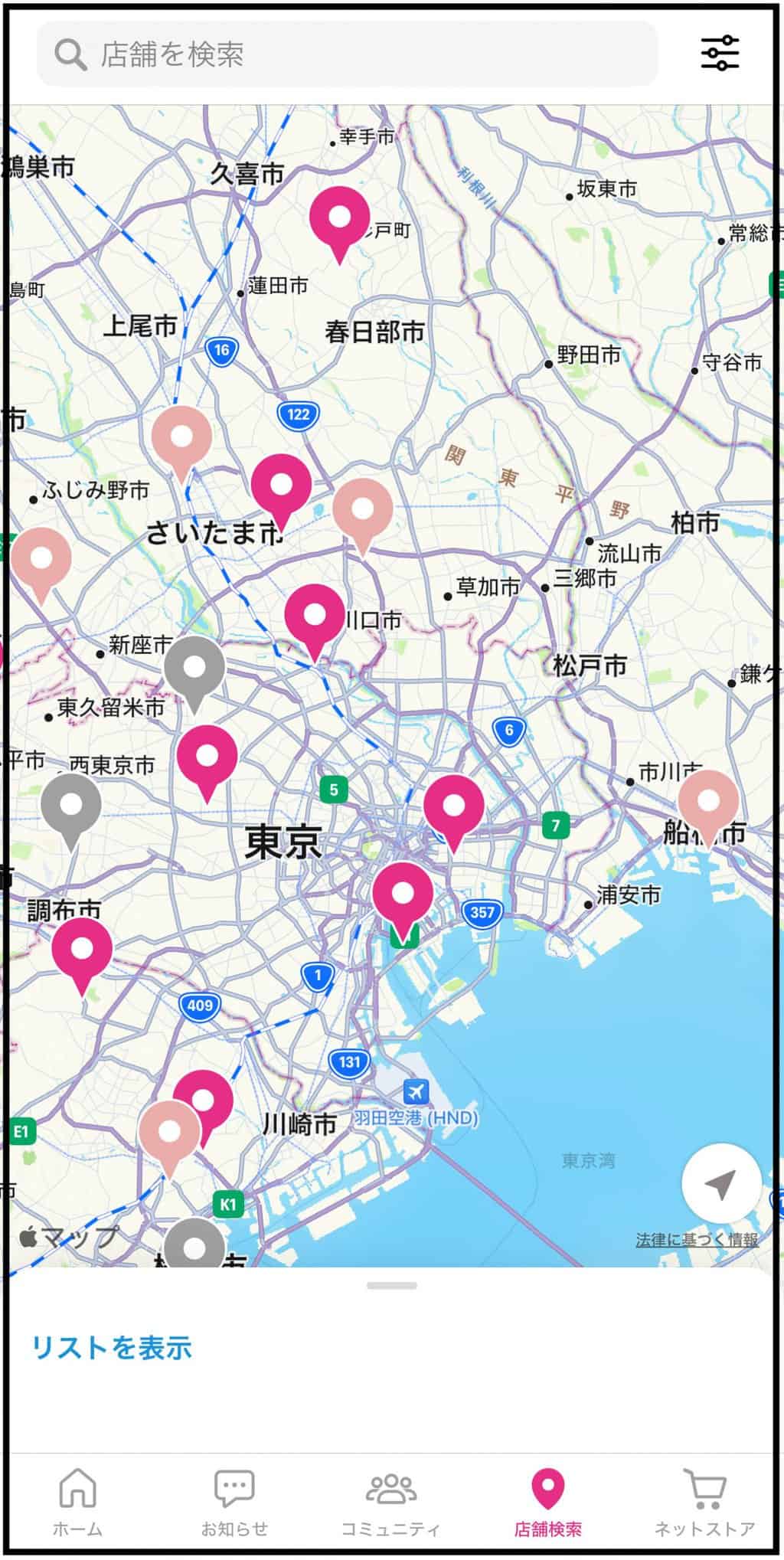Switch to the コミュニティ tab
The image size is (784, 1560).
point(391,1503)
